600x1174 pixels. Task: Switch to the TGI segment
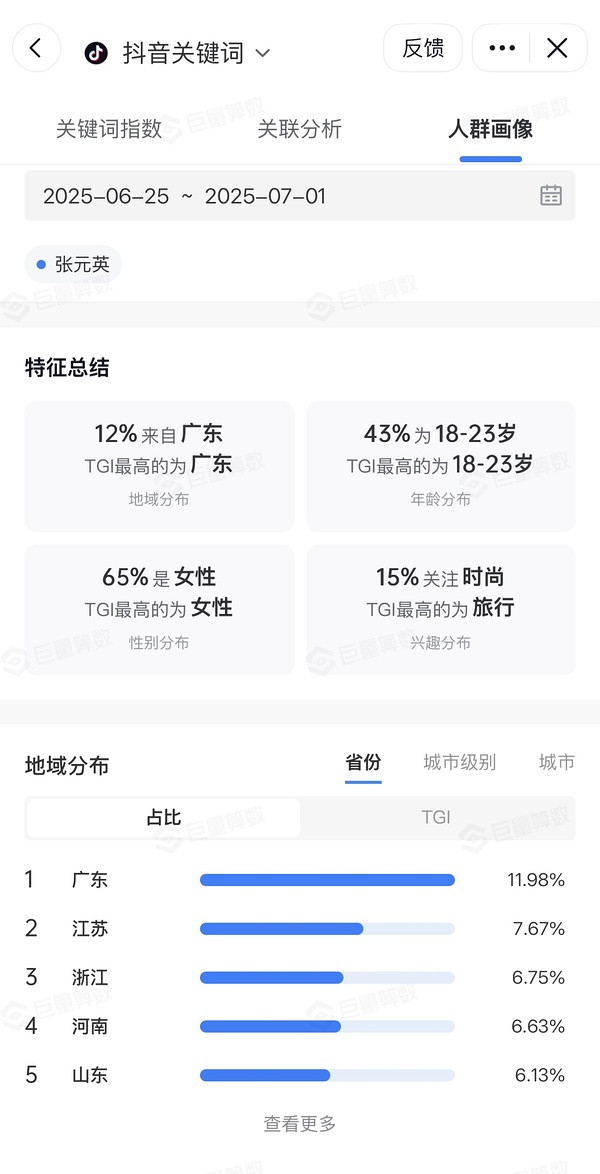click(436, 818)
